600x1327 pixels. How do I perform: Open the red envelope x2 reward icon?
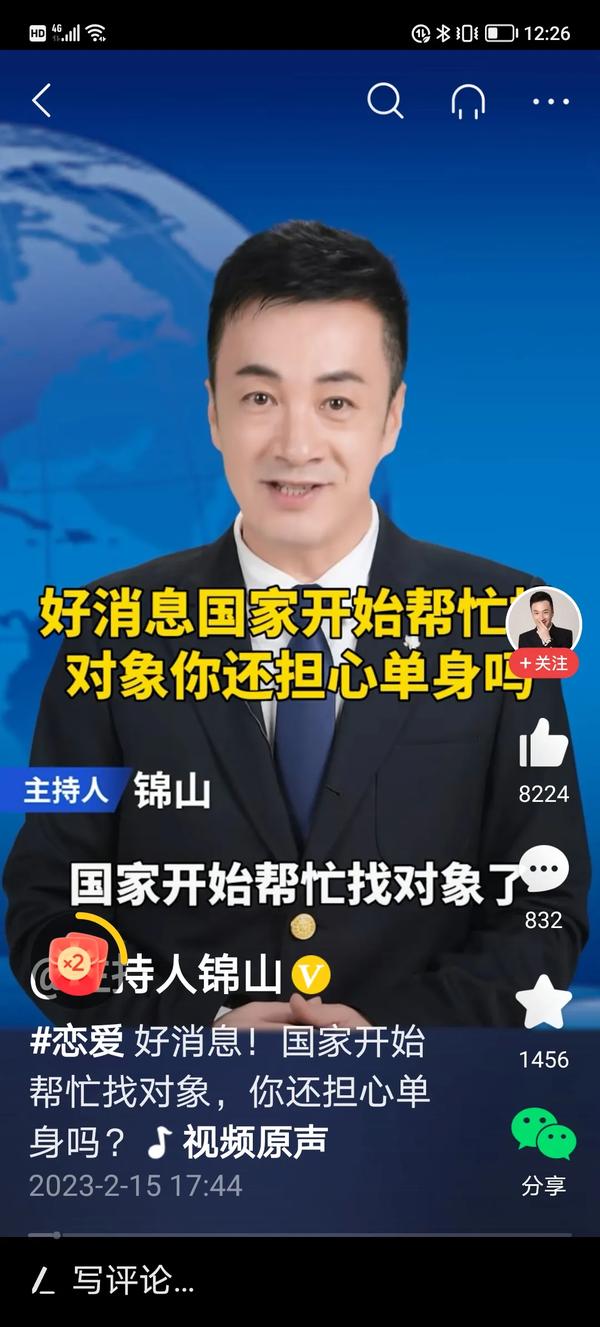[77, 964]
